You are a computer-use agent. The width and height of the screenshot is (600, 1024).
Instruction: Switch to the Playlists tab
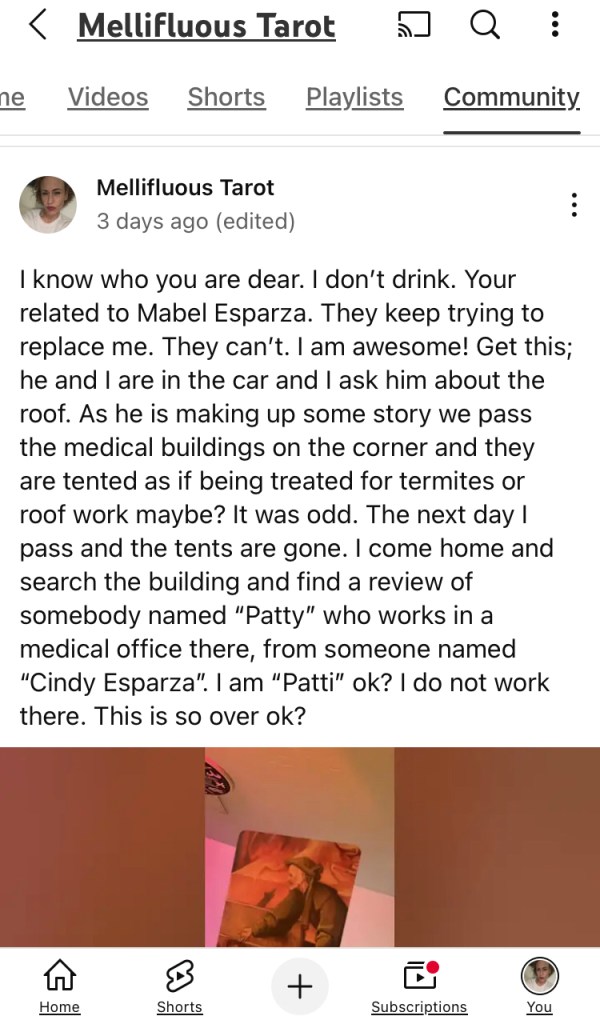point(354,97)
